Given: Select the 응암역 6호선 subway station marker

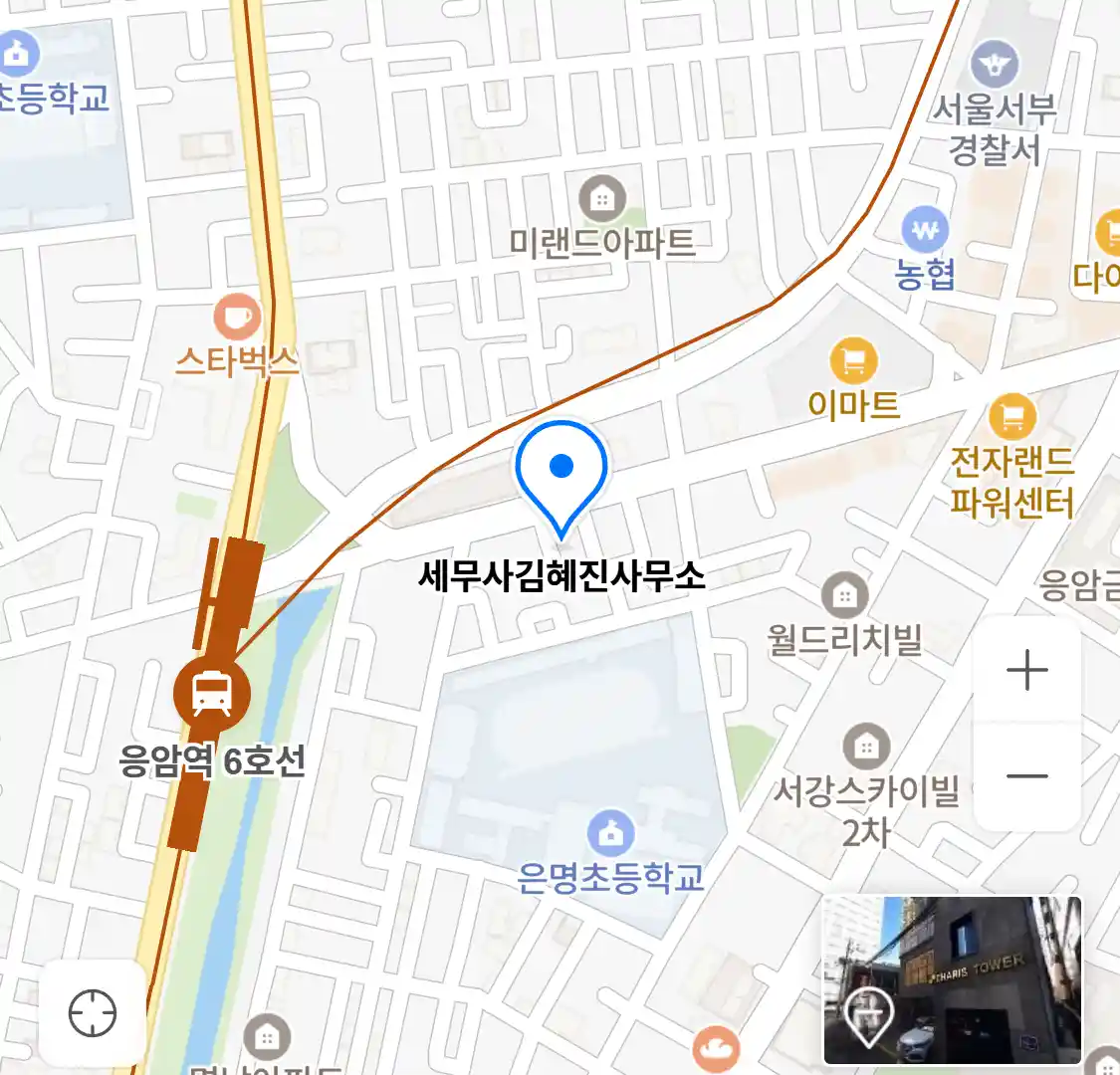Looking at the screenshot, I should coord(211,691).
